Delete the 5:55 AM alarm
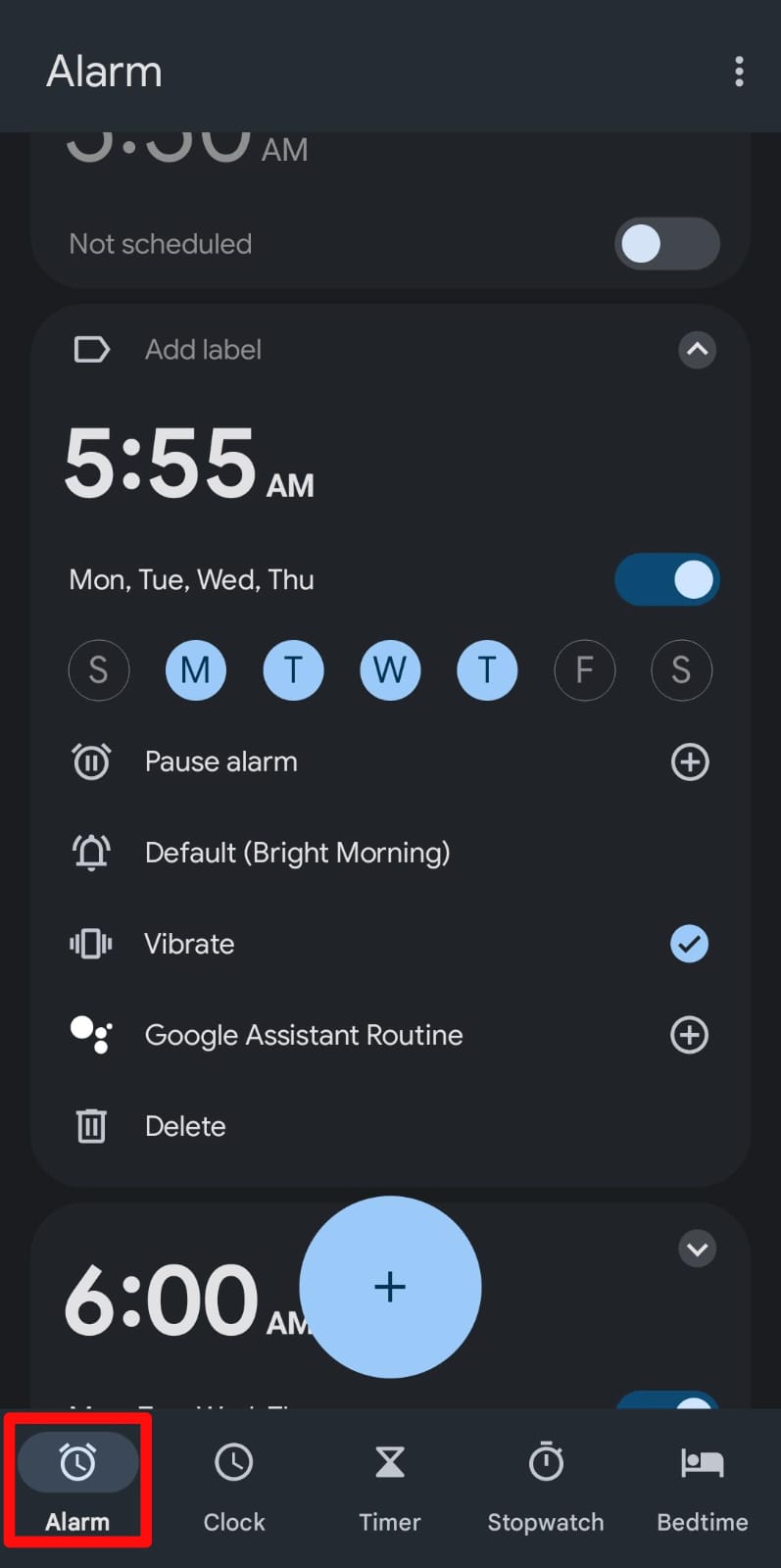The width and height of the screenshot is (781, 1568). 184,1126
